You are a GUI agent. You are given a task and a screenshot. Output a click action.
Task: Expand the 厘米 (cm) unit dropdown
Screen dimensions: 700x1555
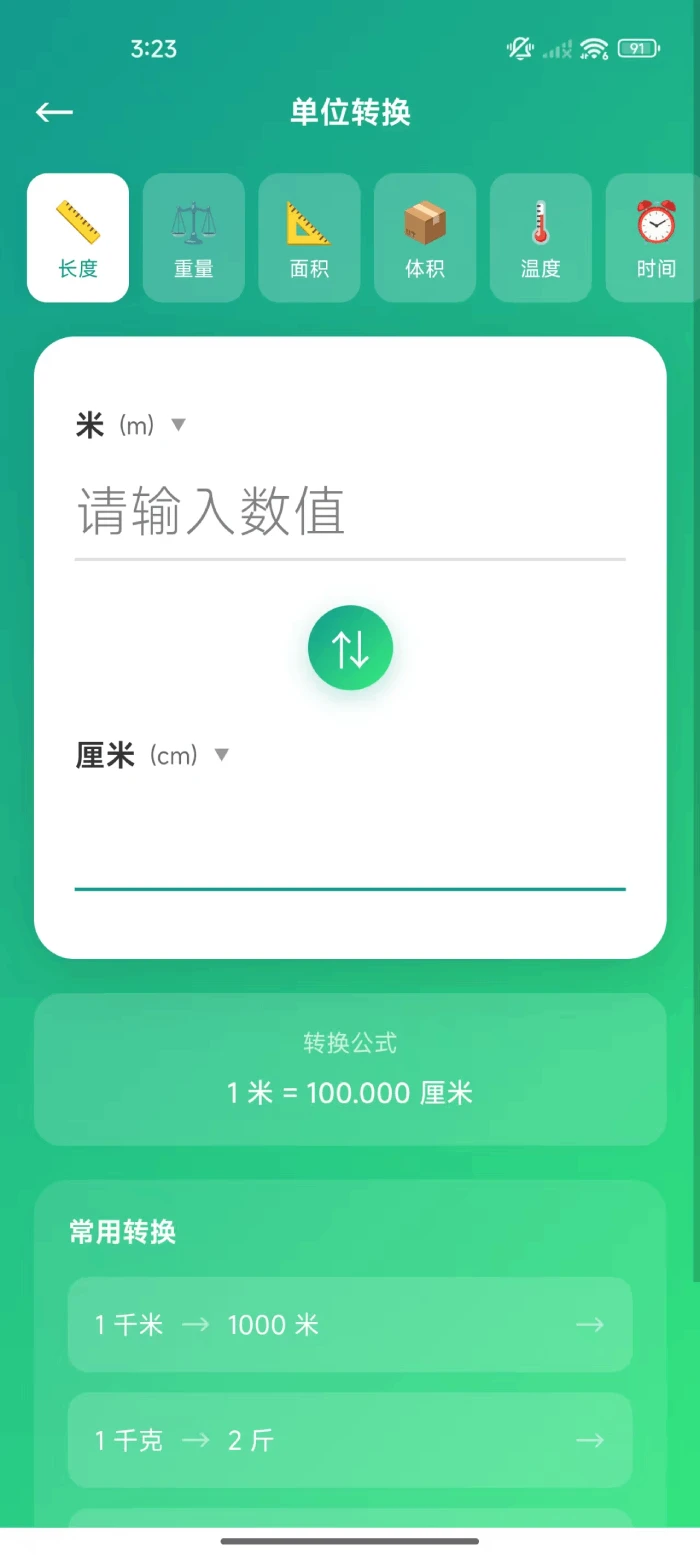(x=153, y=755)
